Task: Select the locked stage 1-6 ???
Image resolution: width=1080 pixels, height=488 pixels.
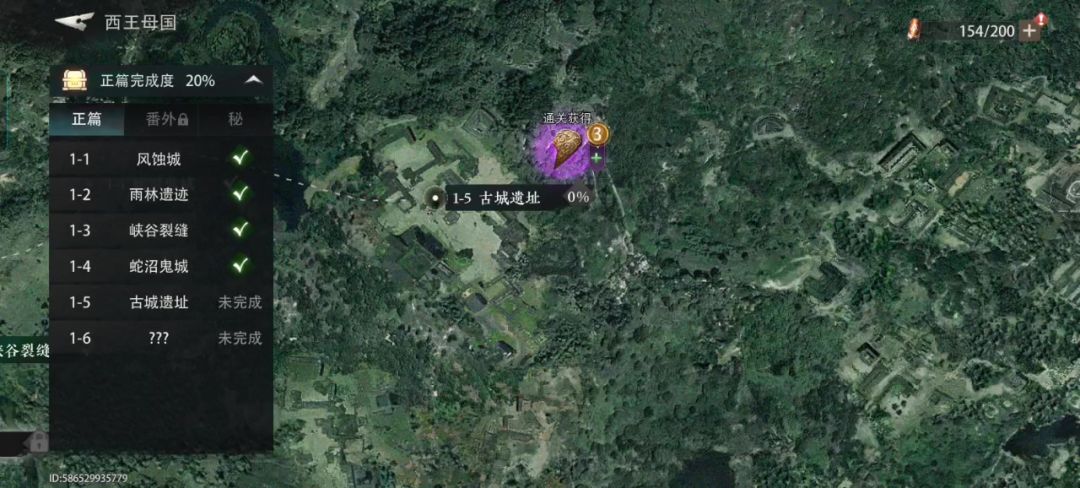Action: (x=160, y=338)
